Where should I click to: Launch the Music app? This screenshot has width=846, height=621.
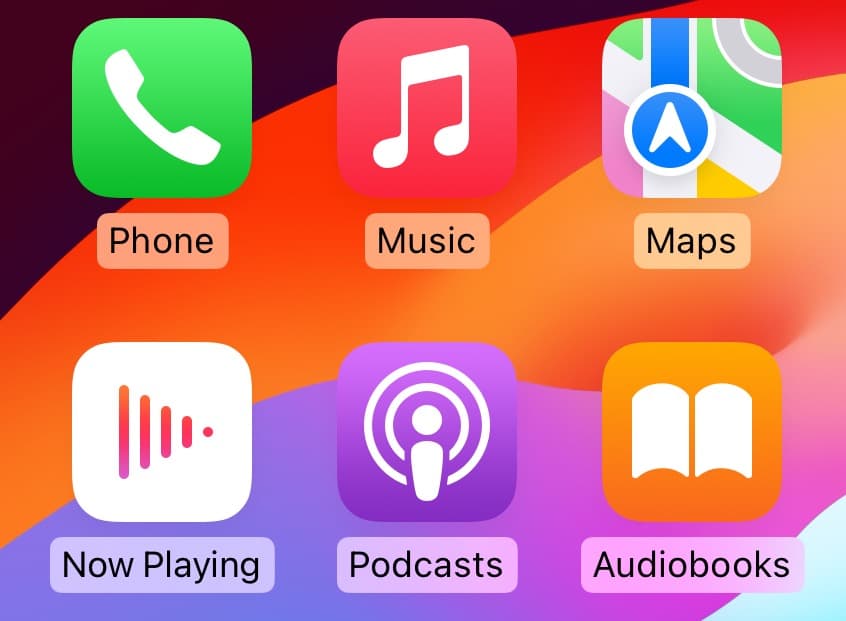[x=426, y=109]
